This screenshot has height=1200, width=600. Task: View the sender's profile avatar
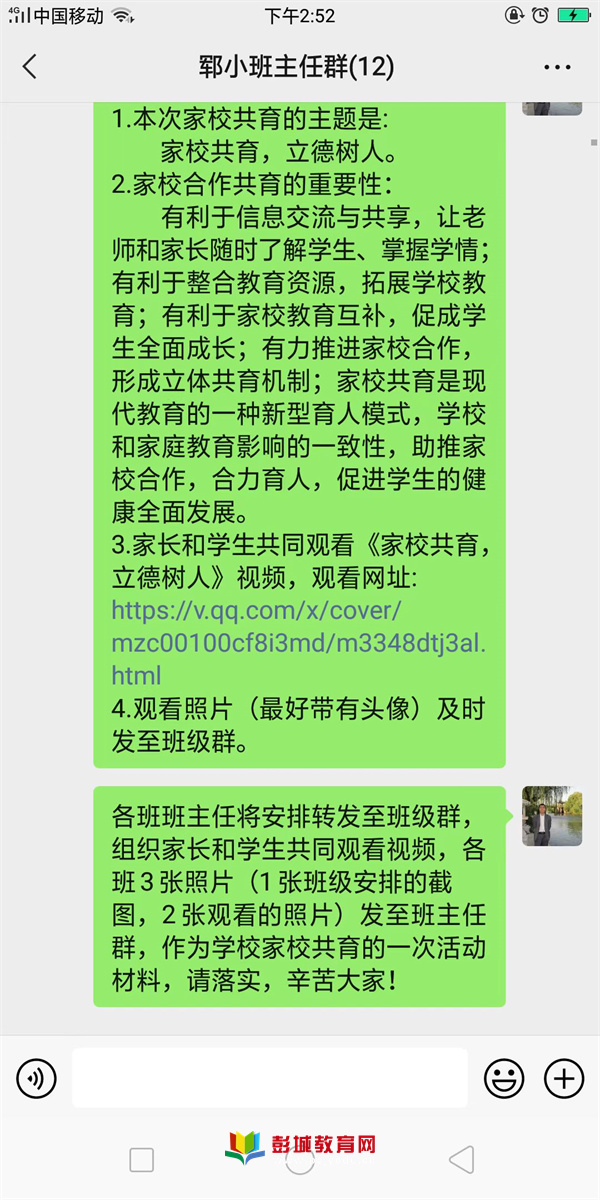pyautogui.click(x=551, y=816)
